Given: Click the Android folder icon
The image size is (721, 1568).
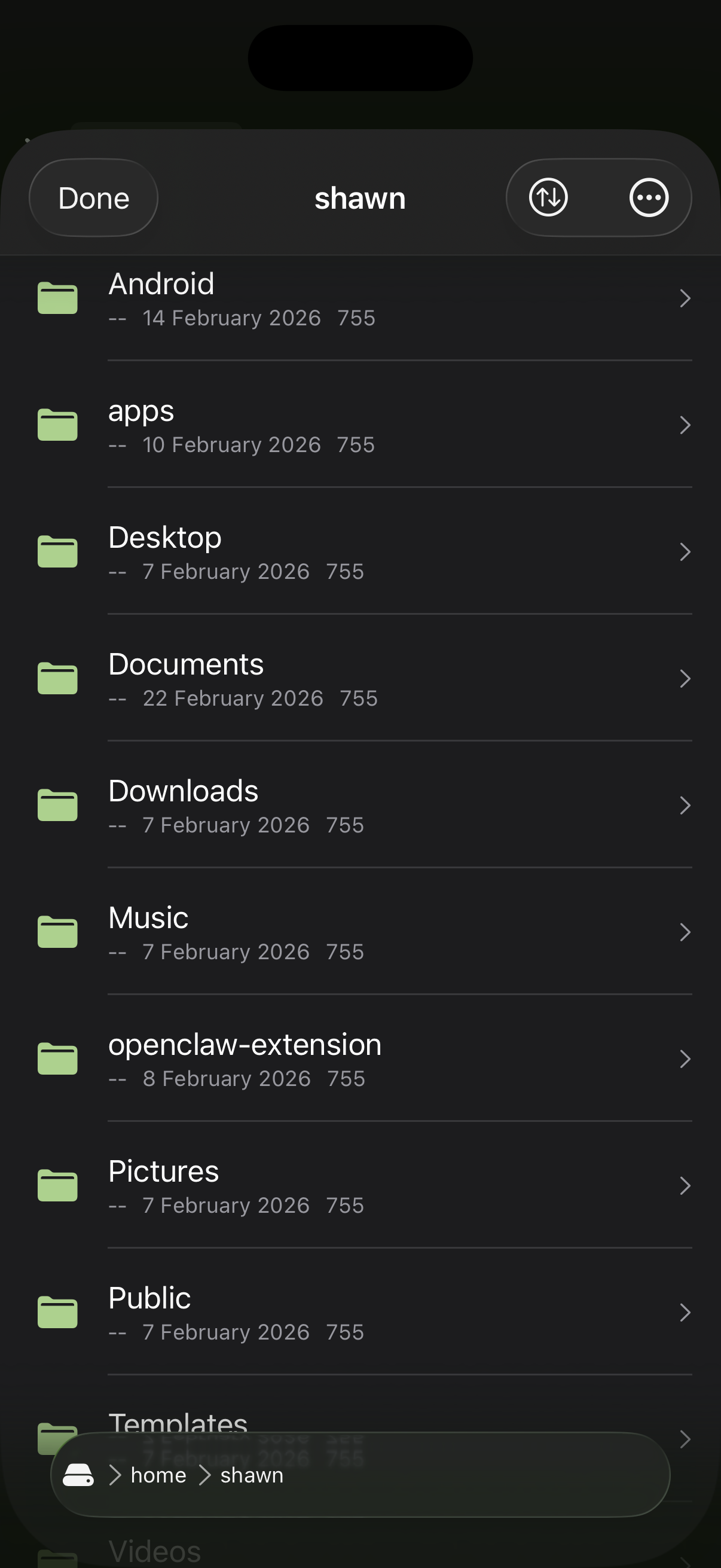Looking at the screenshot, I should (x=58, y=298).
